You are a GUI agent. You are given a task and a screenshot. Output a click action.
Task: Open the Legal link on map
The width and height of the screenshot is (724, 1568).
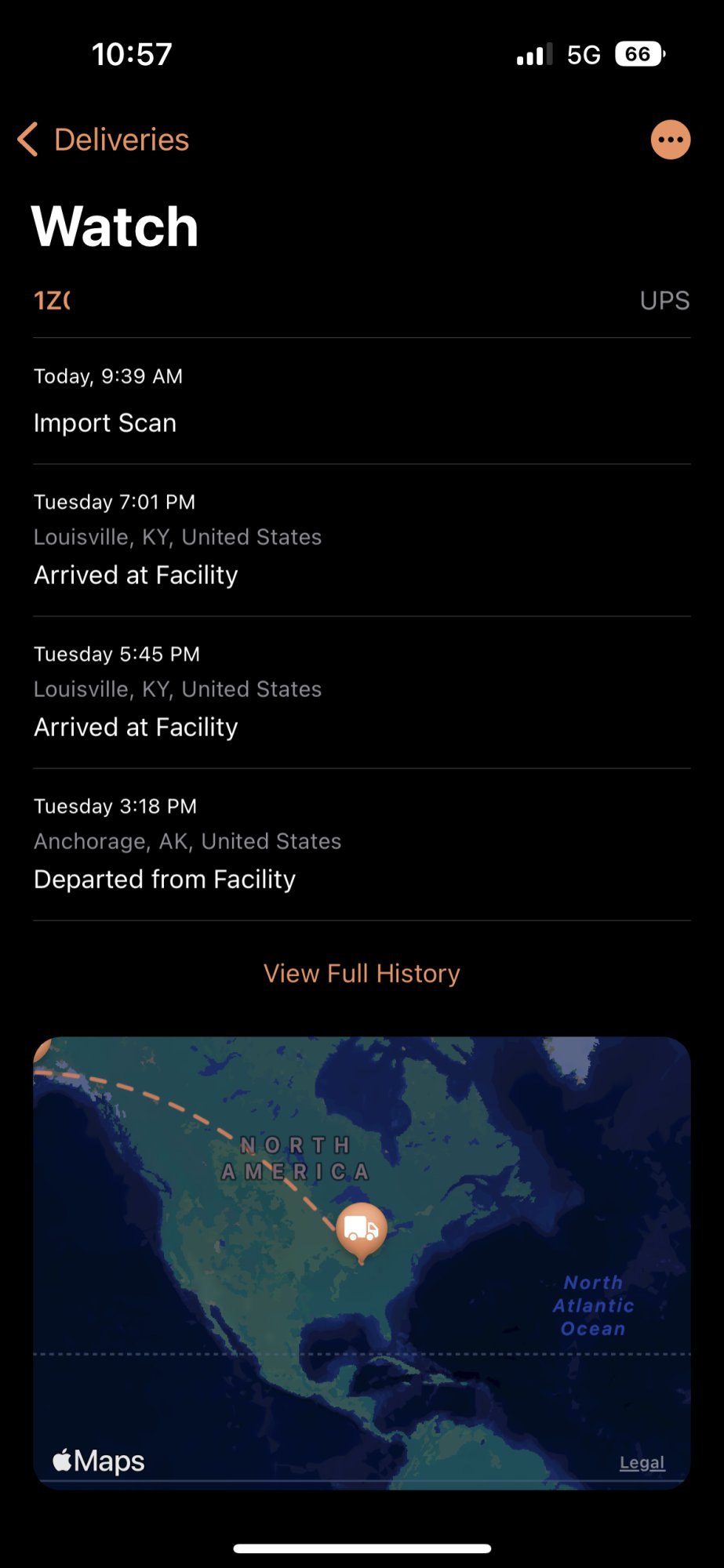(x=642, y=1462)
